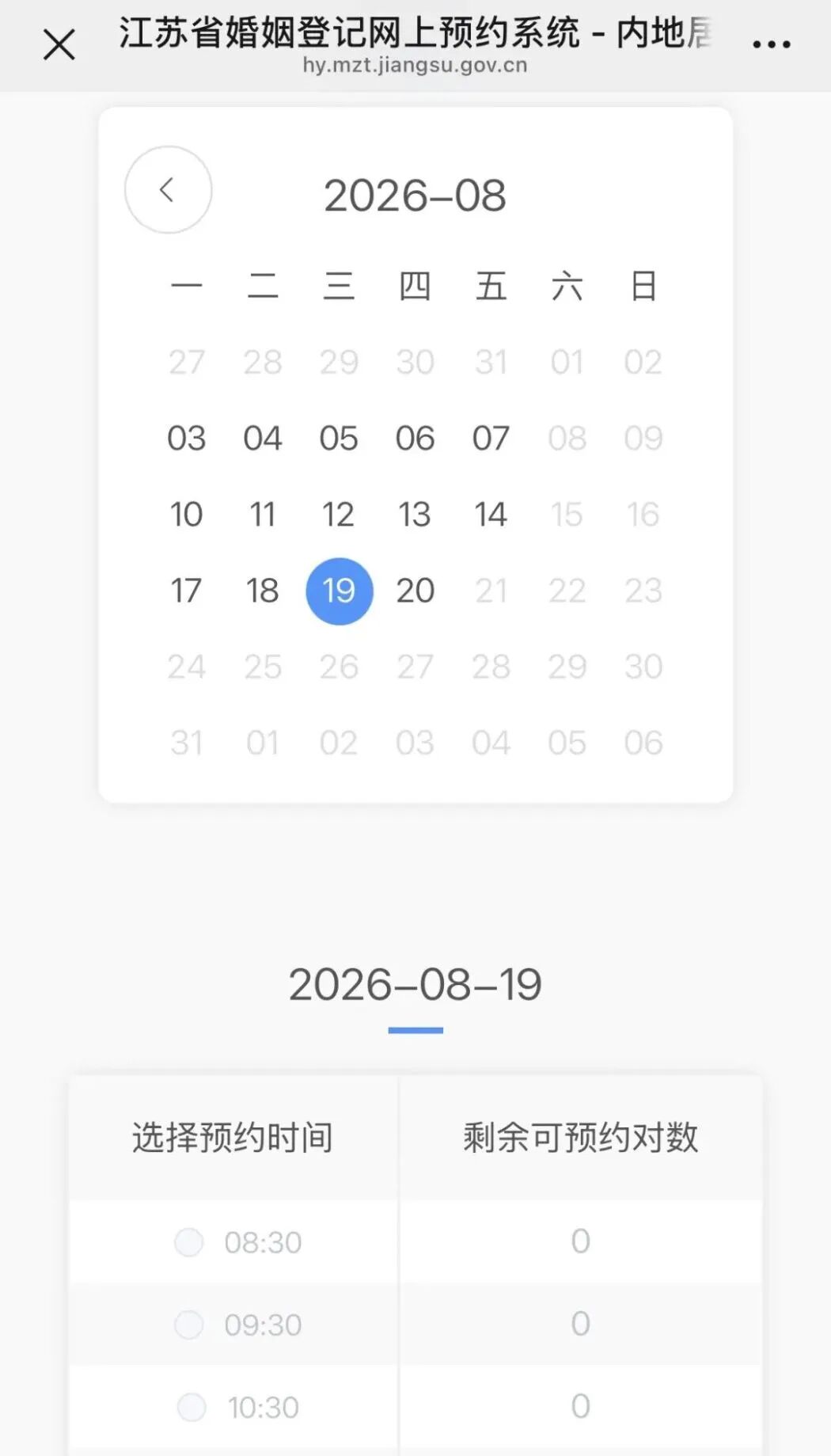
Task: Go to the previous month
Action: [x=168, y=190]
